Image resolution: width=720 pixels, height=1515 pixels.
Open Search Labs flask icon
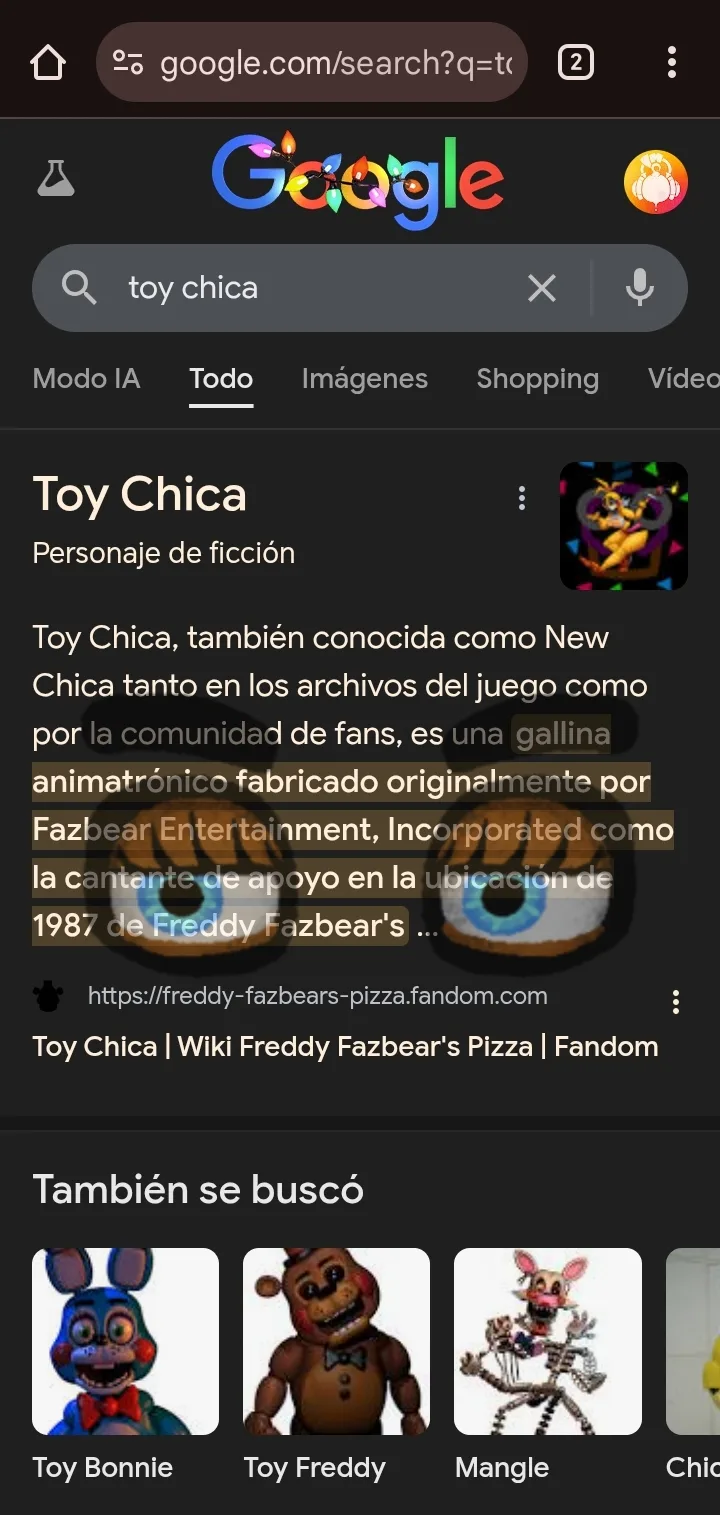56,179
